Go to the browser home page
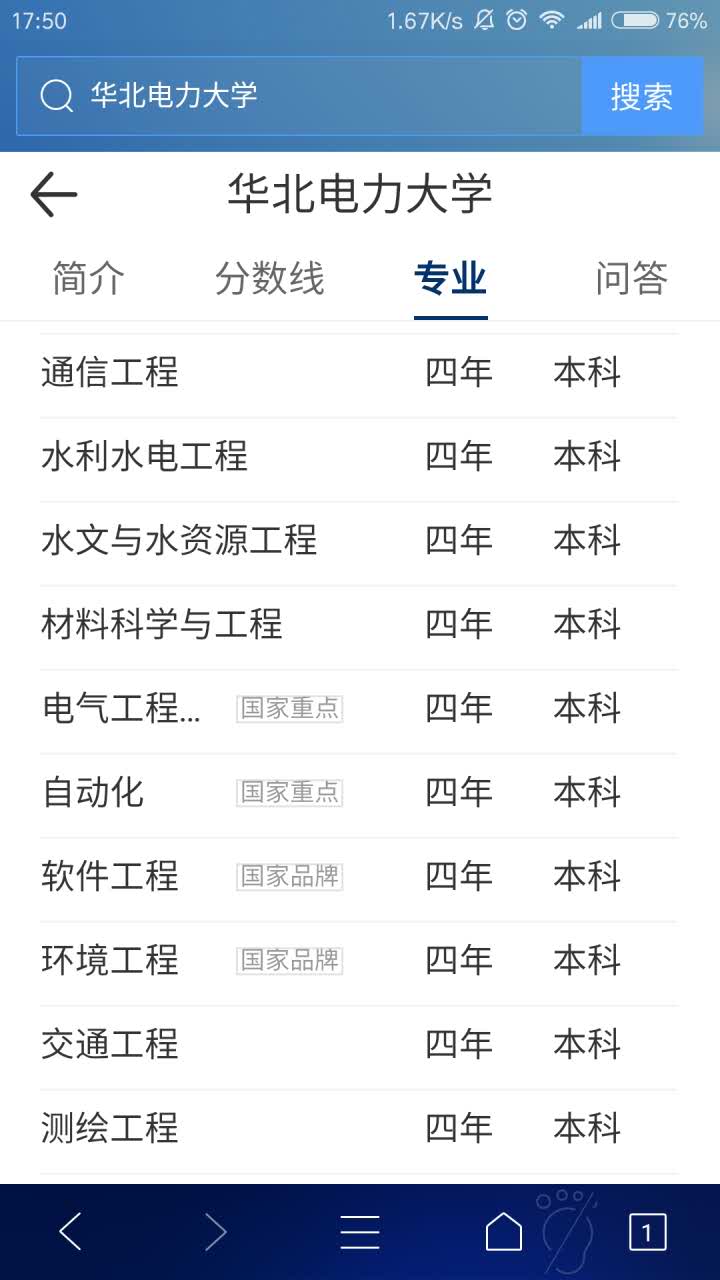Viewport: 720px width, 1280px height. pyautogui.click(x=504, y=1232)
